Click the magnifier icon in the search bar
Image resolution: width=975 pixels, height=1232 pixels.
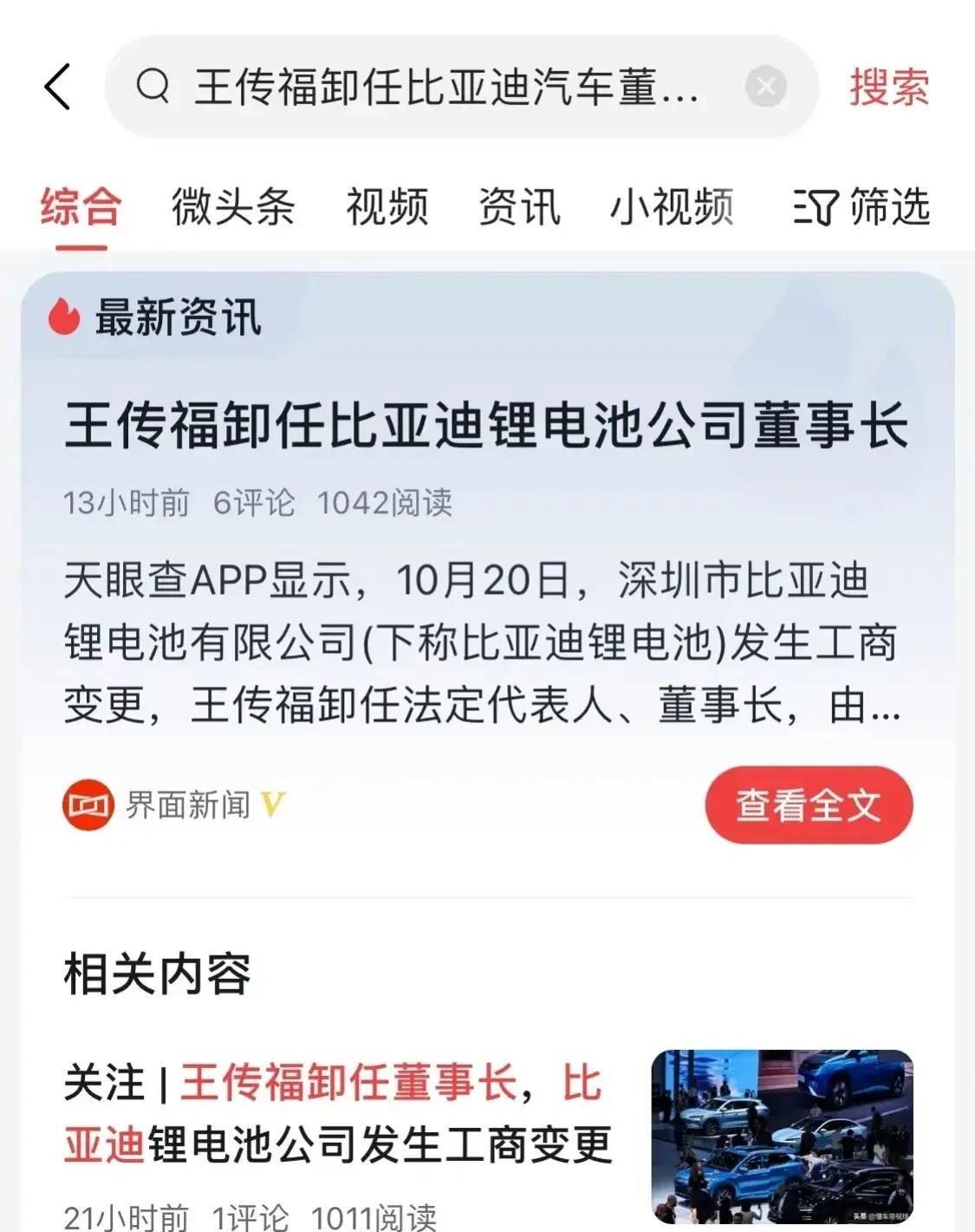(x=152, y=84)
